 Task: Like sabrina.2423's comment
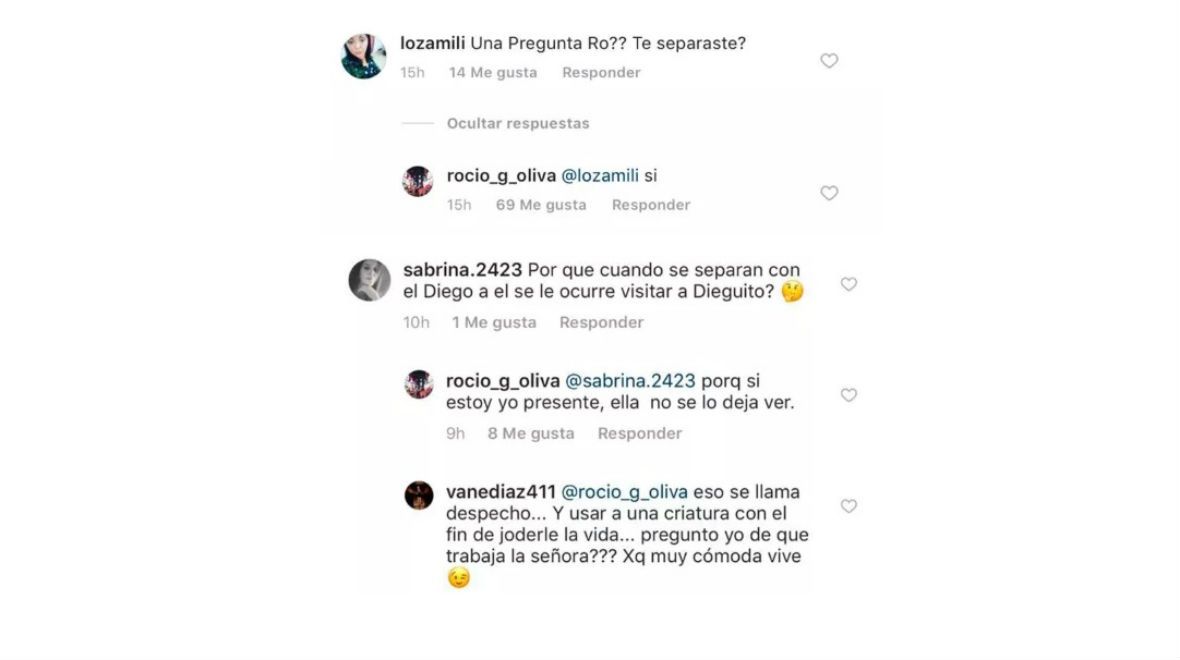coord(848,285)
